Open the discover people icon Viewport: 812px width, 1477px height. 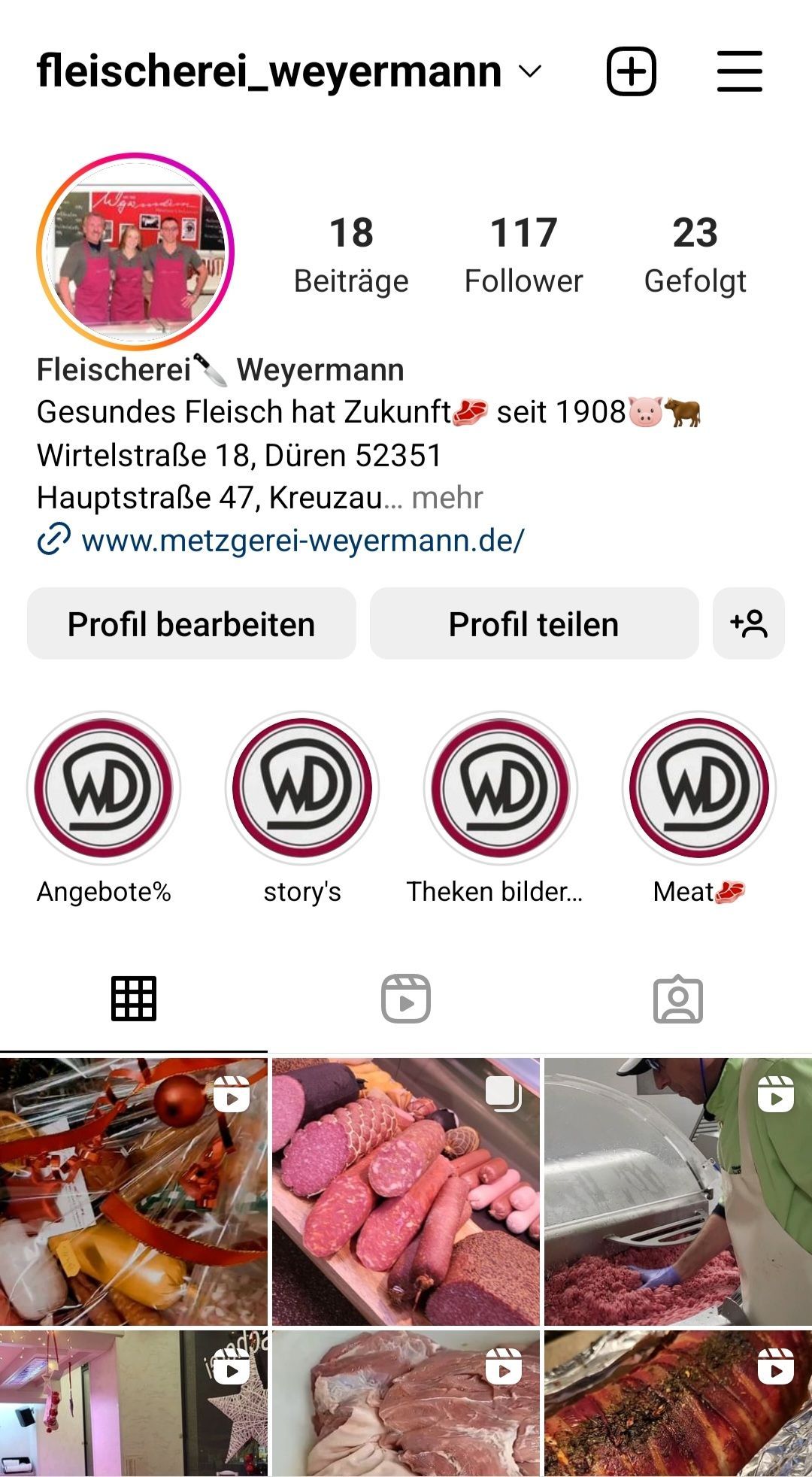click(748, 624)
